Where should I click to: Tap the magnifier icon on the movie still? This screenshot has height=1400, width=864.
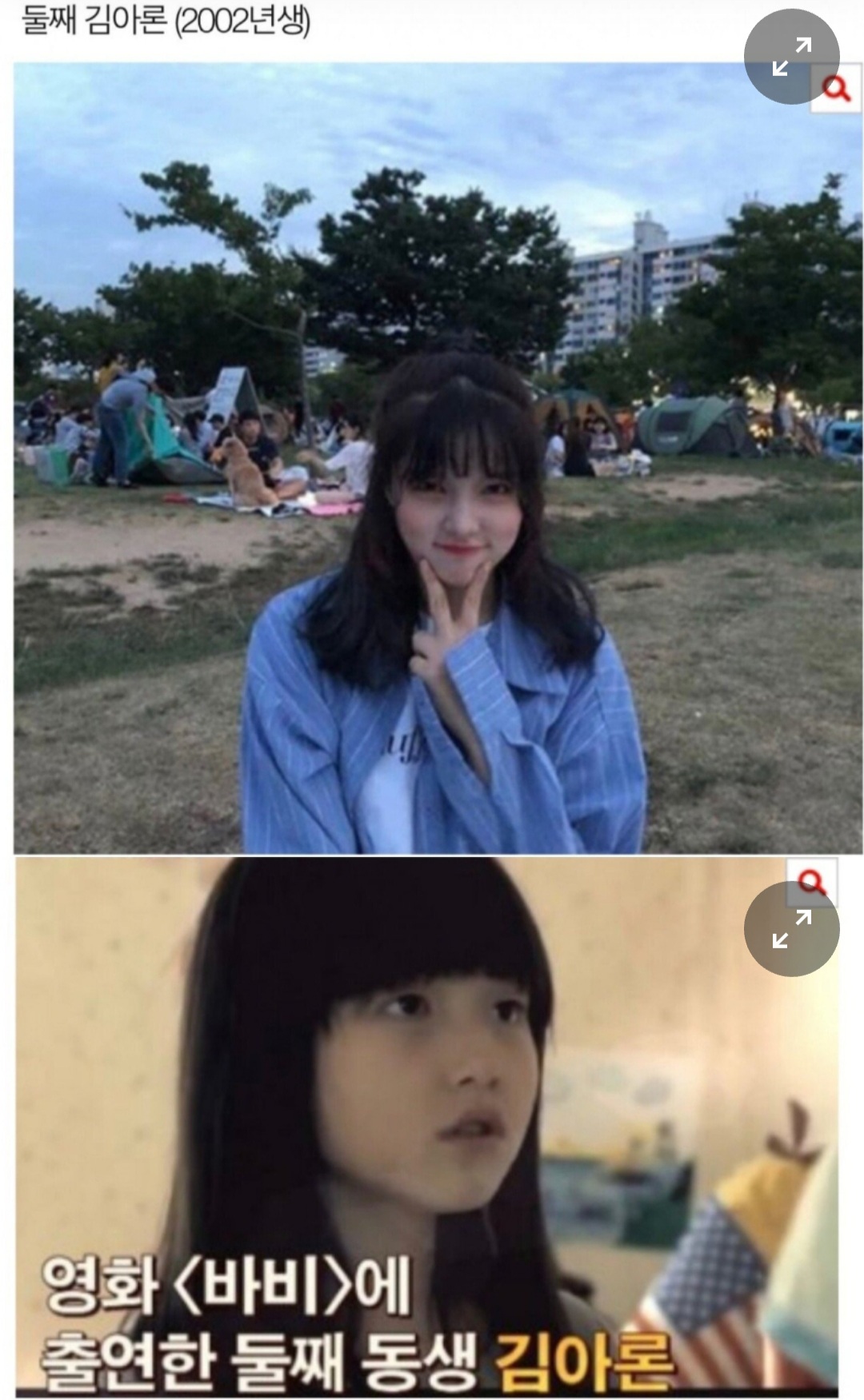813,880
